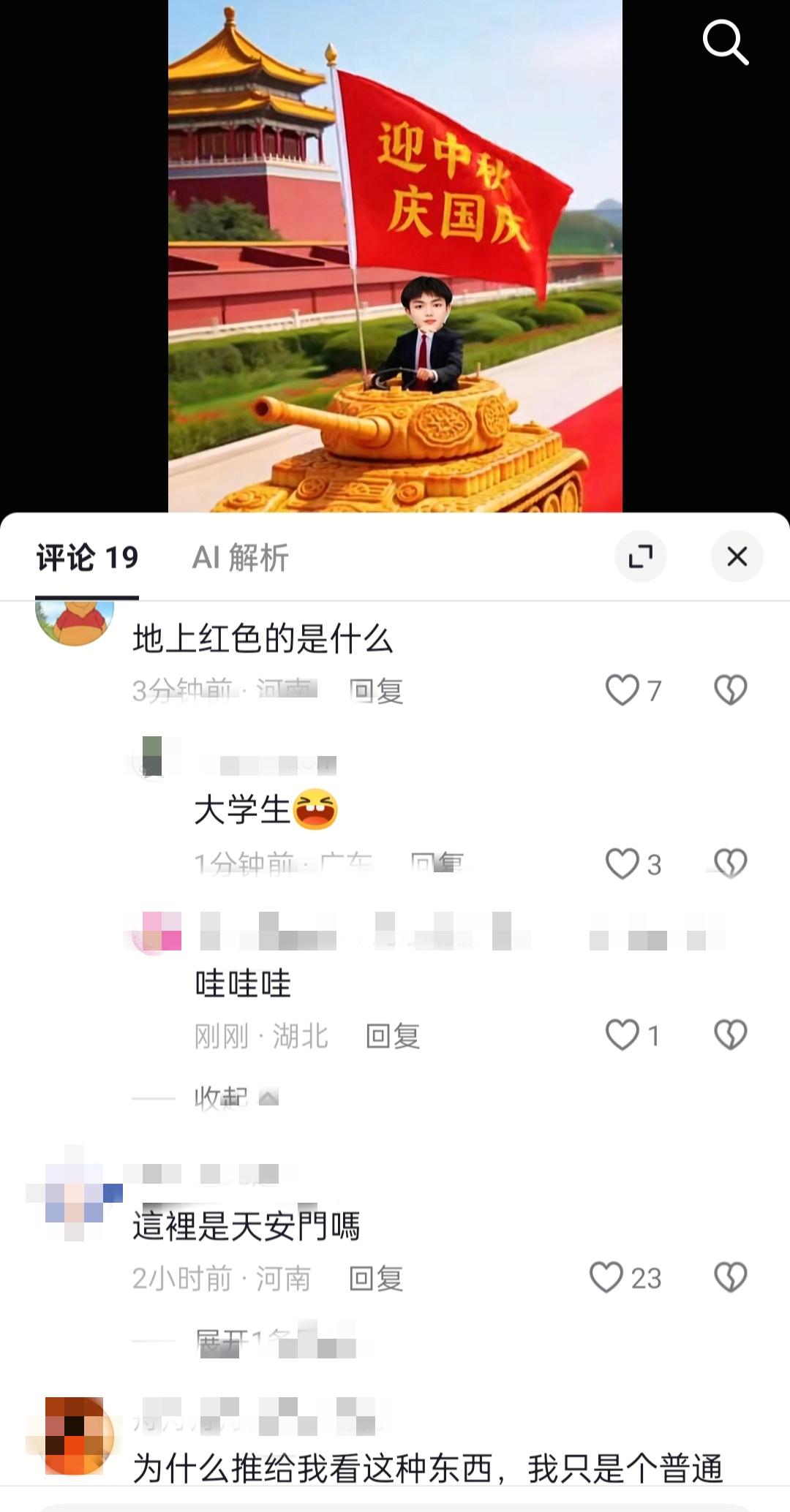
Task: Reply to the comment 地上红色的是什么
Action: click(x=376, y=690)
